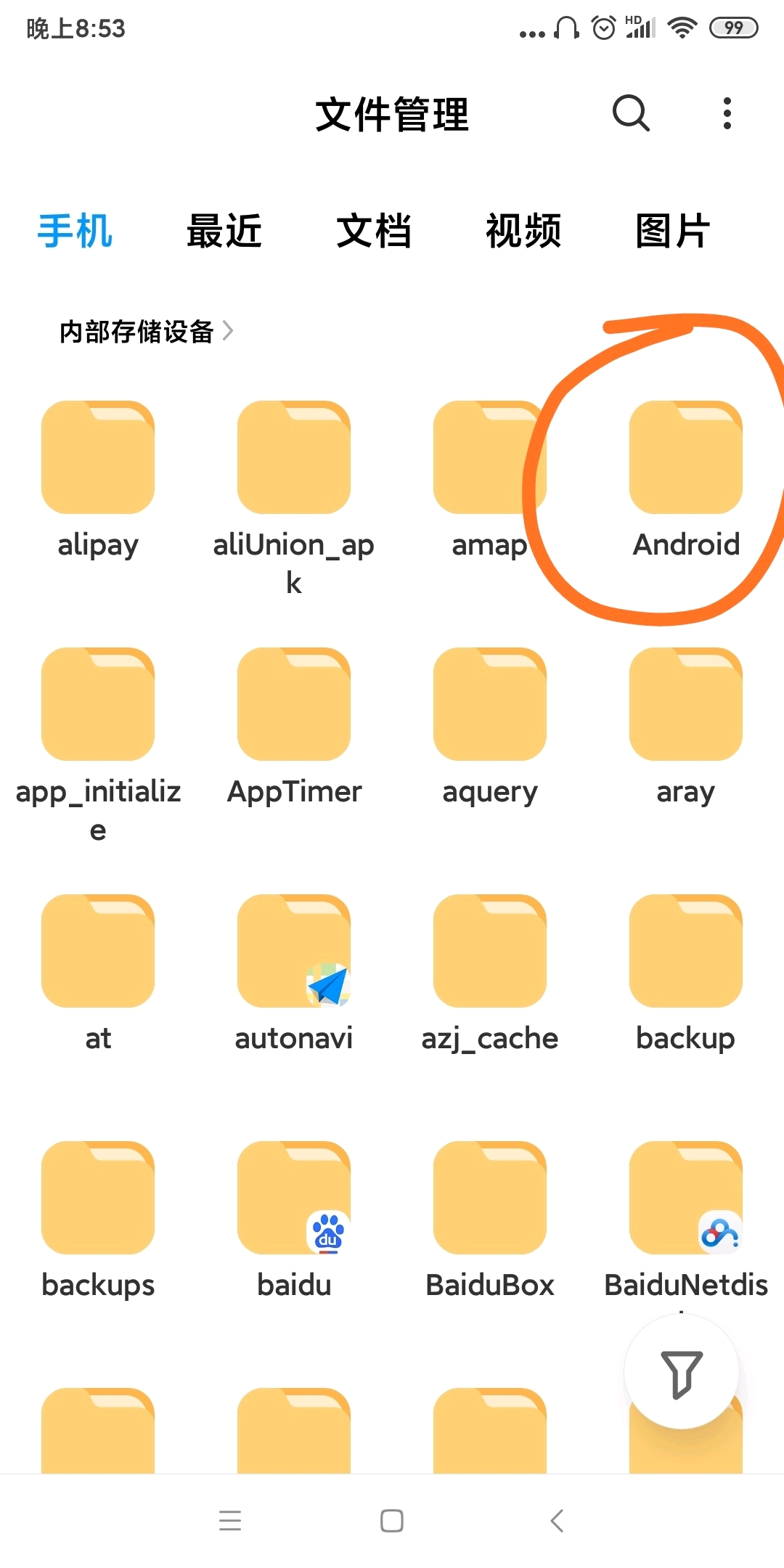Go back using the navigation bar
Screen dimensions: 784x1568
point(557,1520)
